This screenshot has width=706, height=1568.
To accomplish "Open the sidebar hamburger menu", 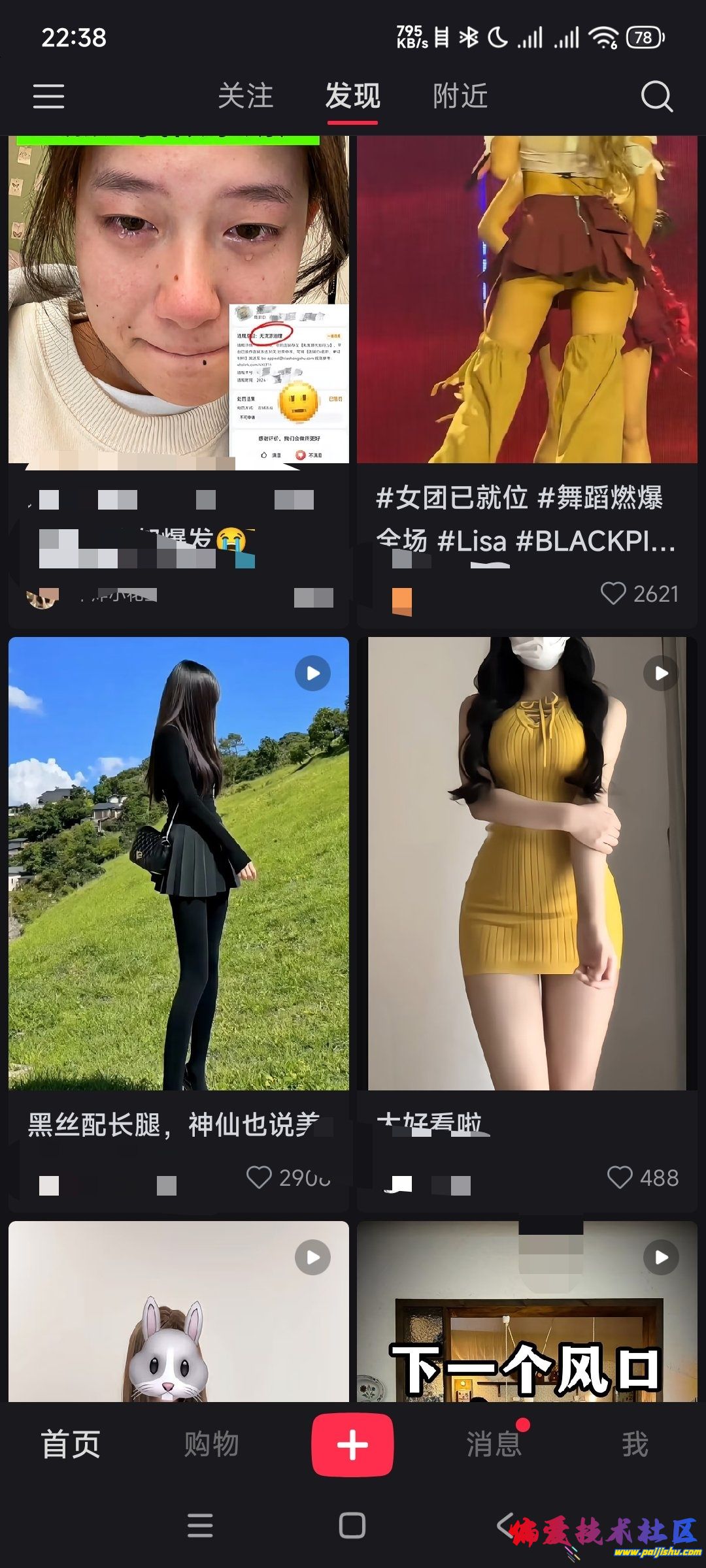I will coord(49,96).
